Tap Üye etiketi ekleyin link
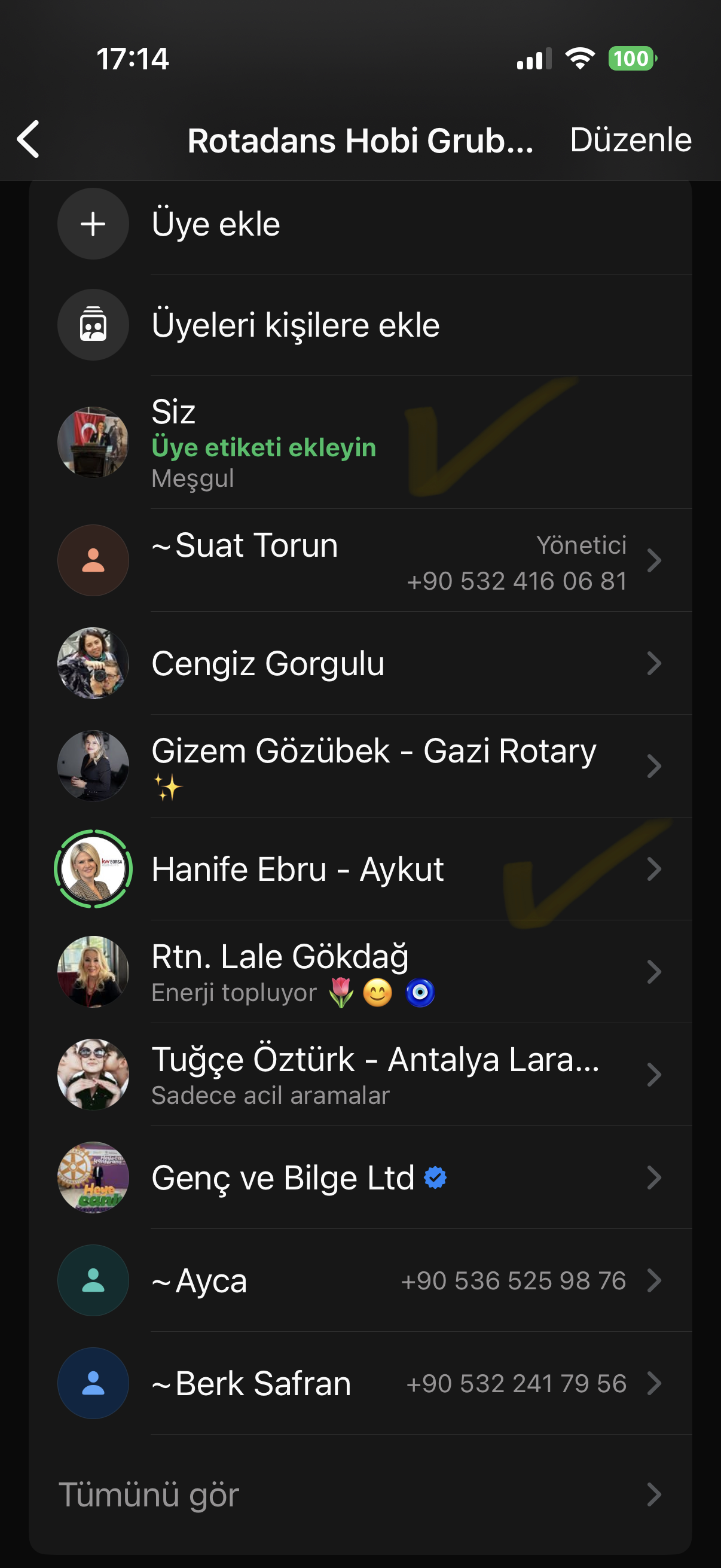Image resolution: width=721 pixels, height=1568 pixels. click(x=264, y=447)
